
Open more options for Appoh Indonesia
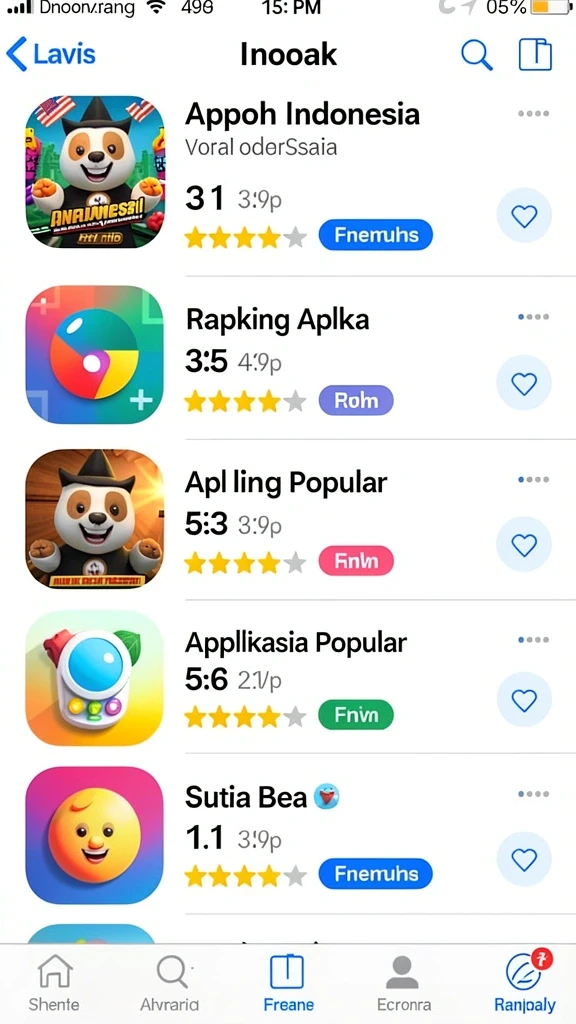pos(534,114)
